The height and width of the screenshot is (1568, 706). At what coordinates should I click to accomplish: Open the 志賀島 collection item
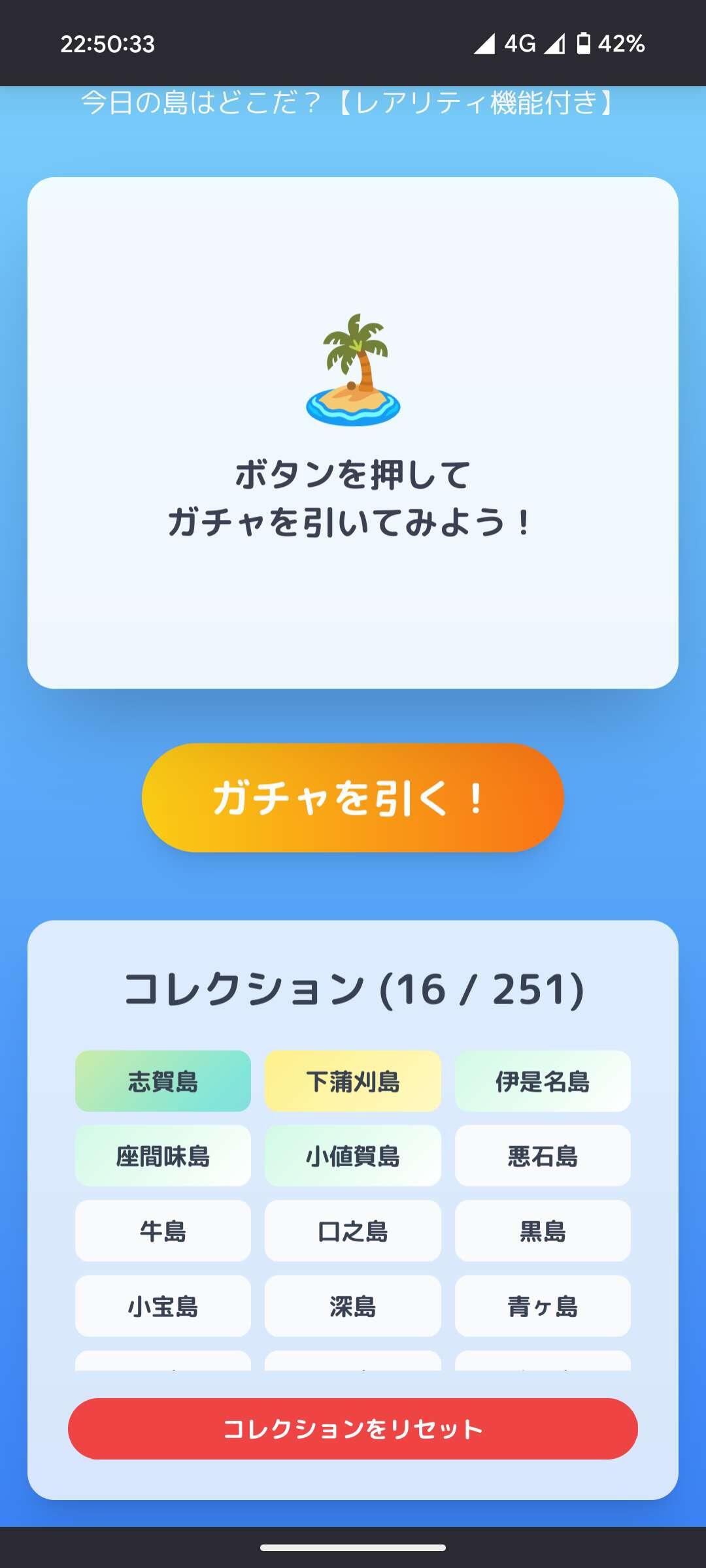[x=163, y=1081]
